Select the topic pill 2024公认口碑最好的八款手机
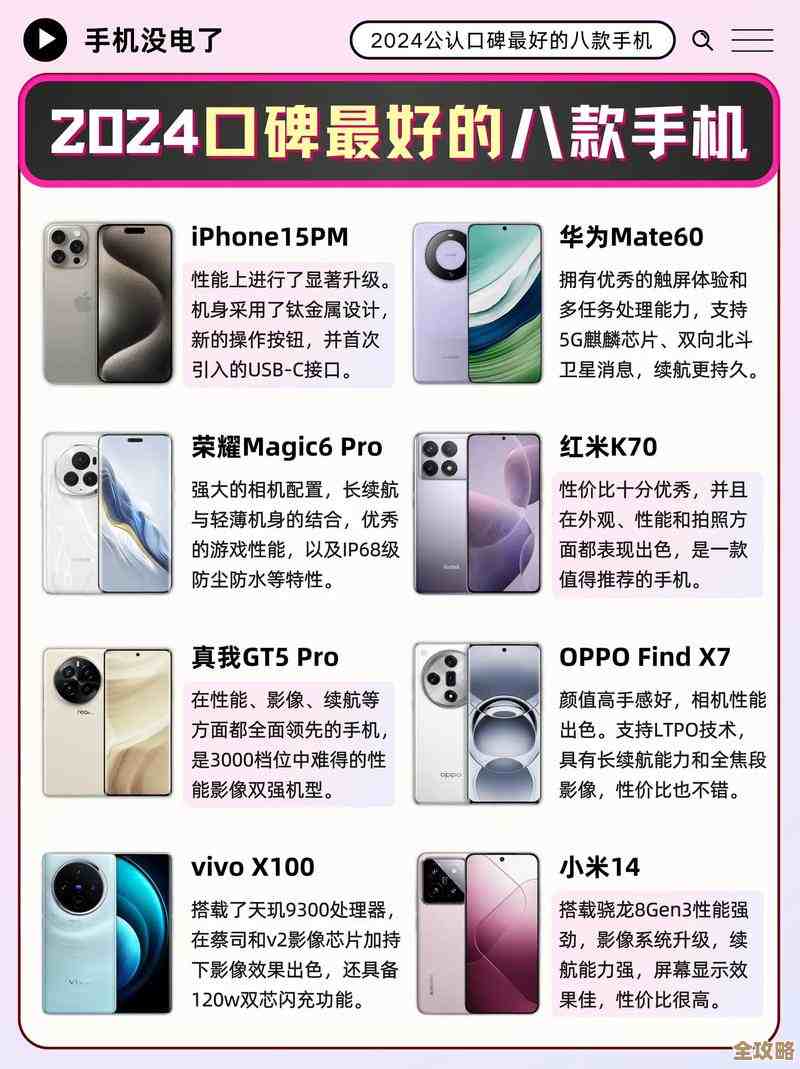Screen dimensions: 800x1069 512,40
